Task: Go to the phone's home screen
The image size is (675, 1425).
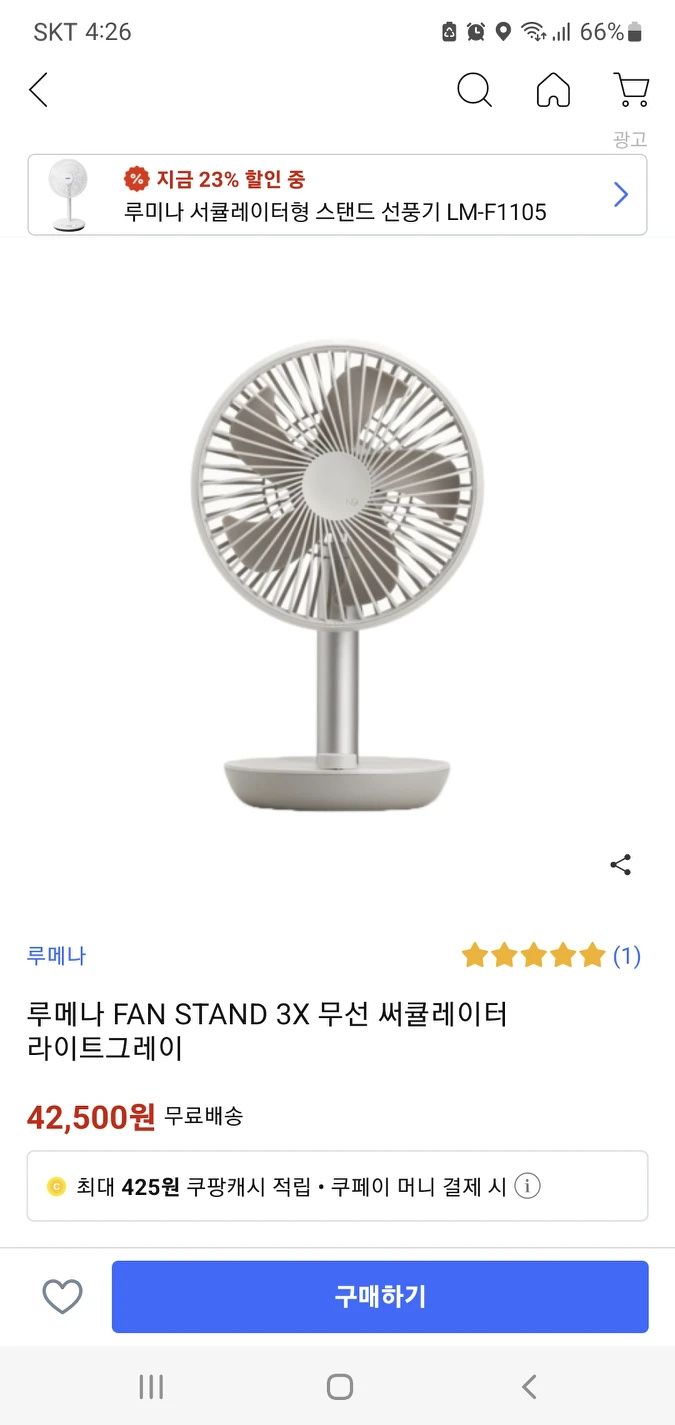Action: click(x=340, y=1386)
